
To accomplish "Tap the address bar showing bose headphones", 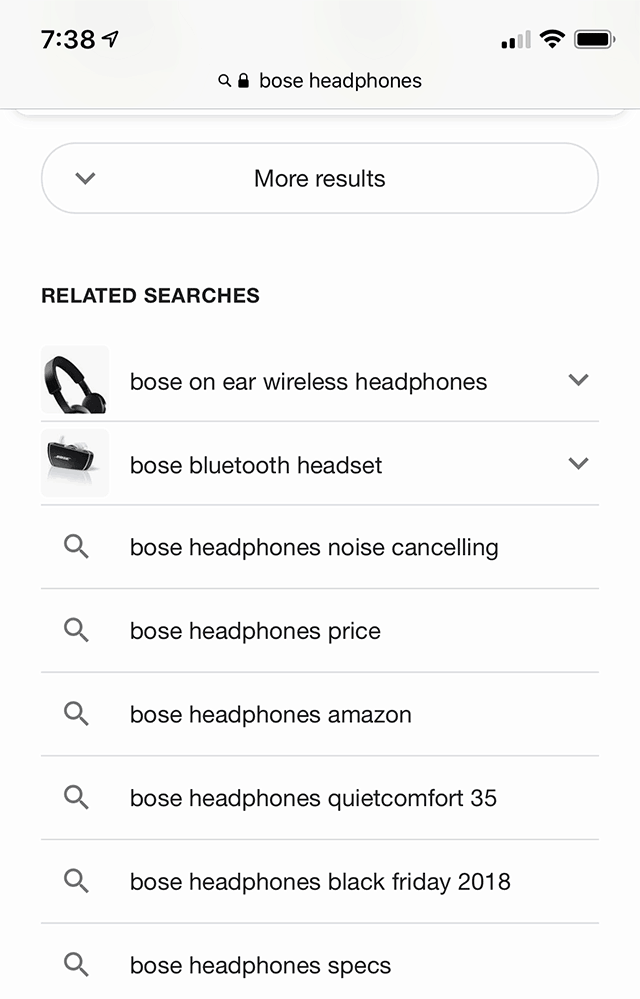I will pyautogui.click(x=320, y=81).
